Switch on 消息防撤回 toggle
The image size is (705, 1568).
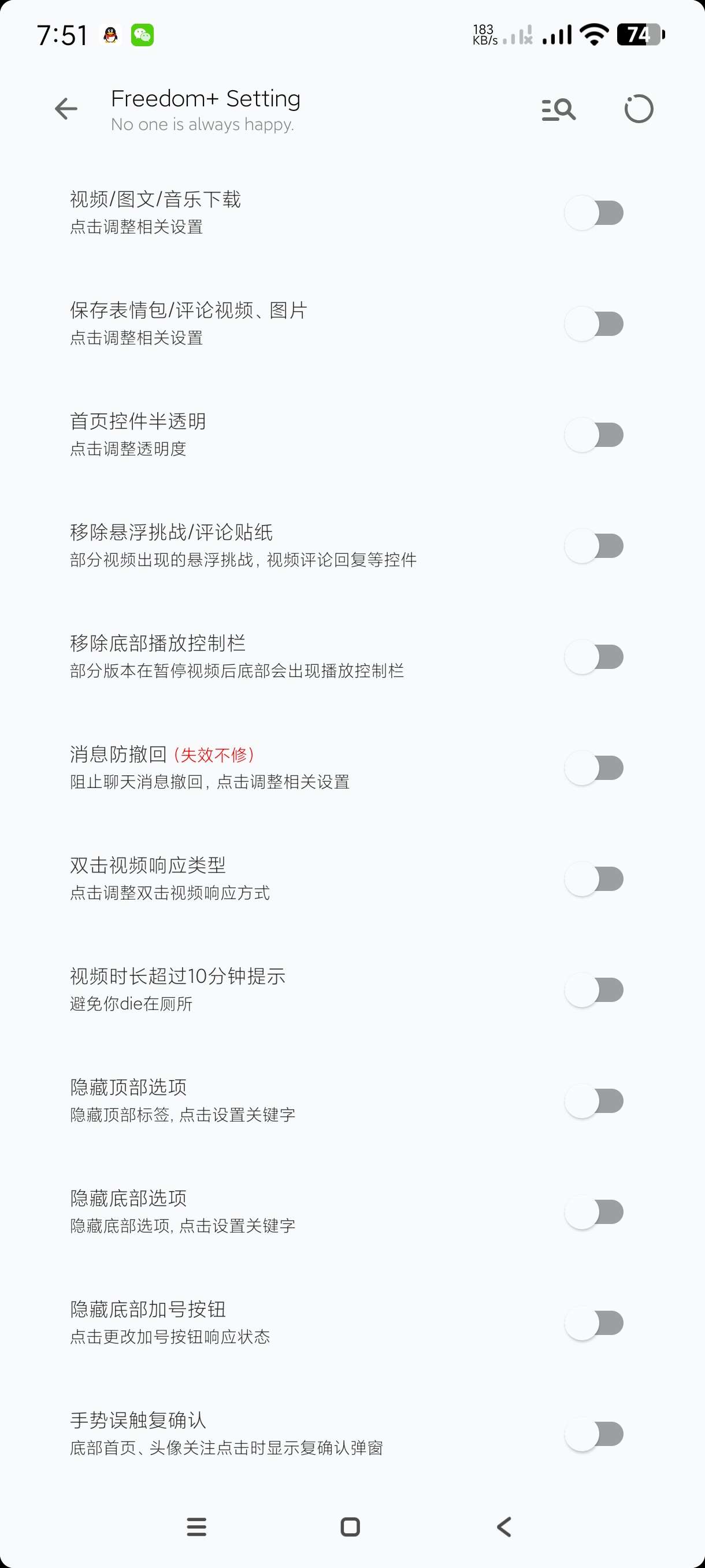(x=594, y=768)
